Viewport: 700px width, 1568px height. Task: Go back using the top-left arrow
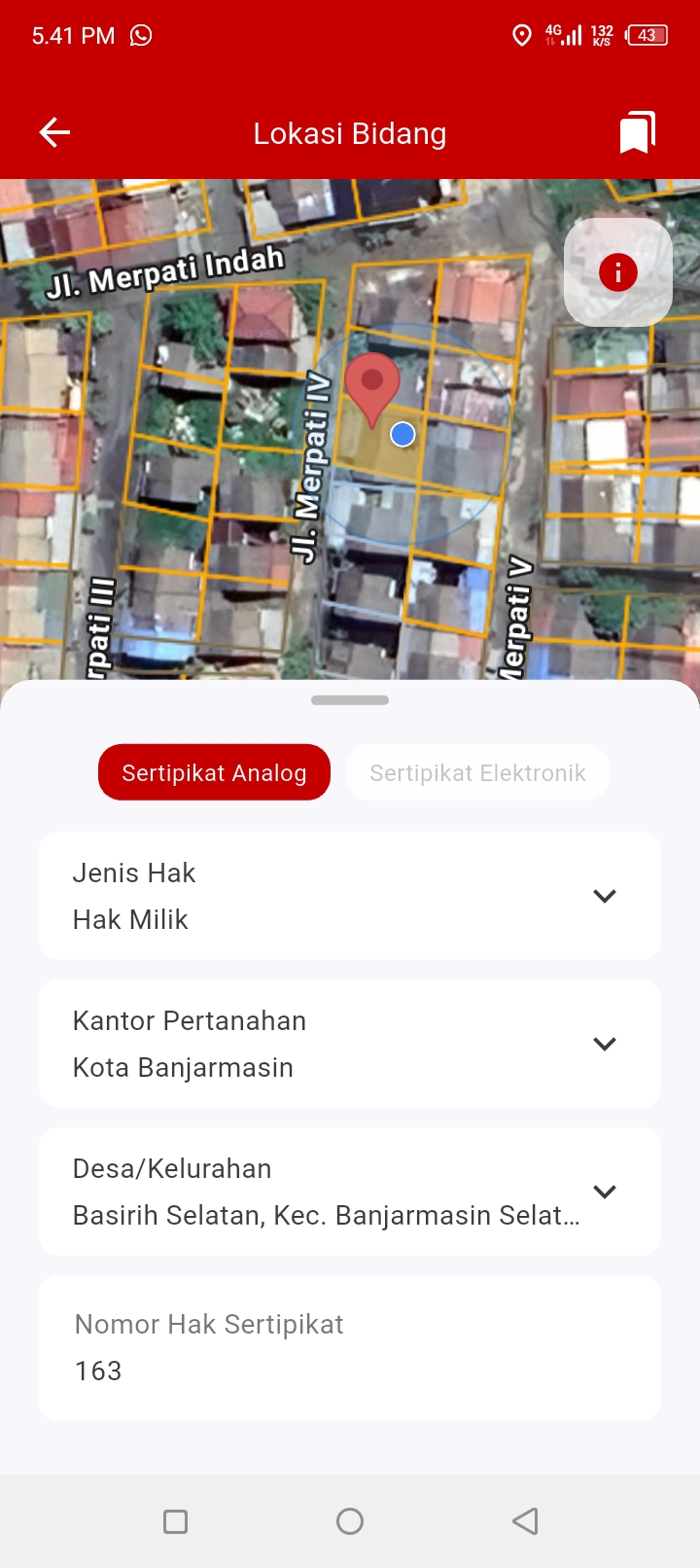coord(54,132)
